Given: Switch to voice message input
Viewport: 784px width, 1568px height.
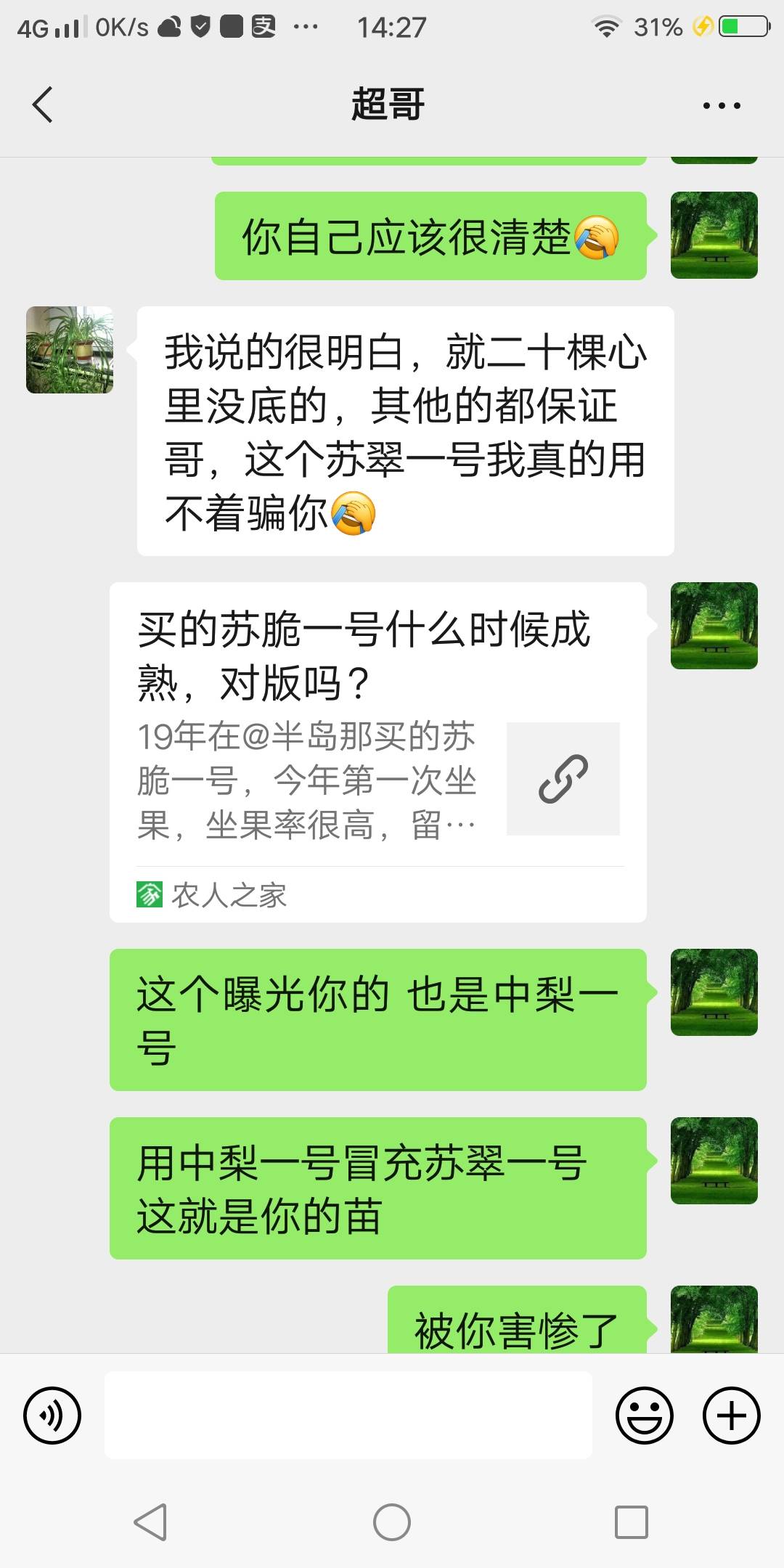Looking at the screenshot, I should (52, 1415).
